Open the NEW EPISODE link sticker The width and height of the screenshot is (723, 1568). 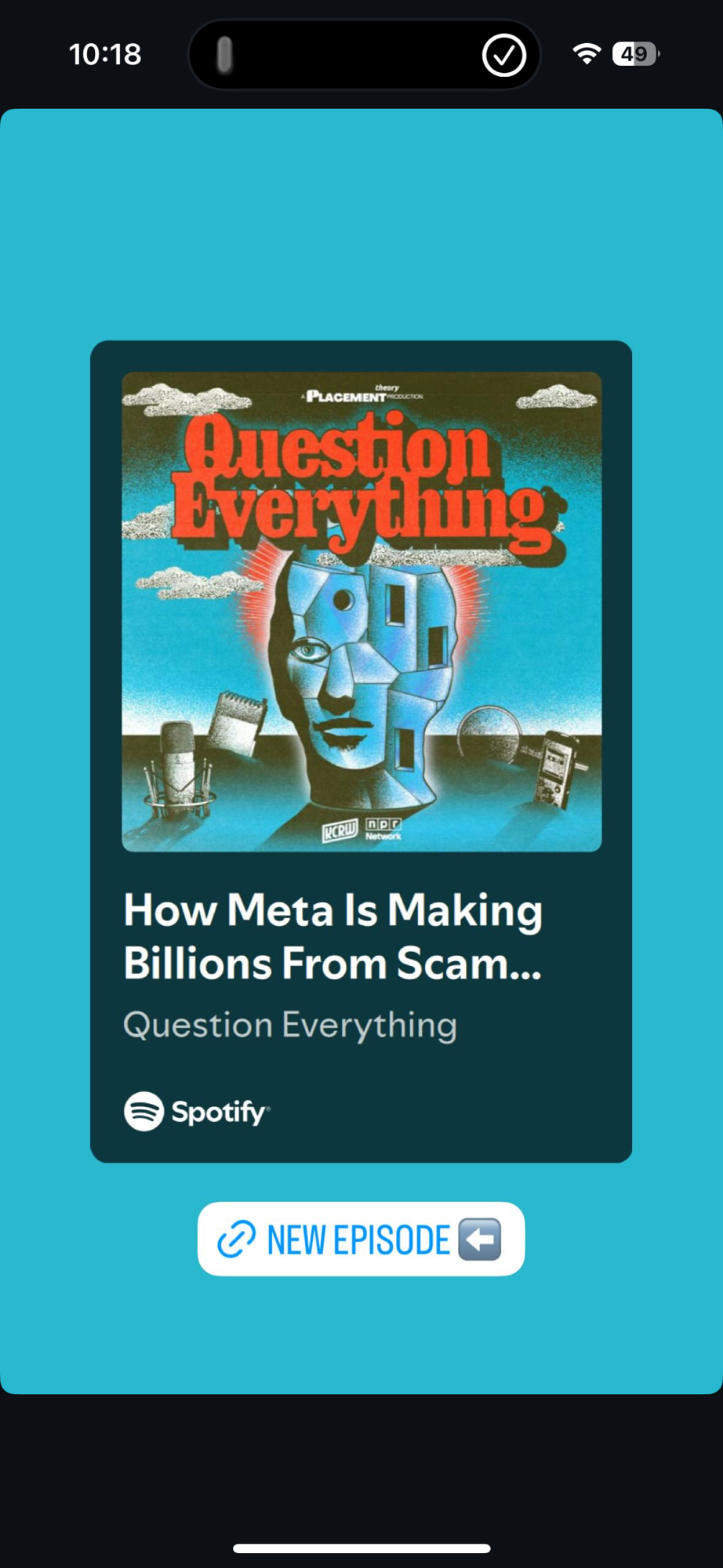(360, 1240)
